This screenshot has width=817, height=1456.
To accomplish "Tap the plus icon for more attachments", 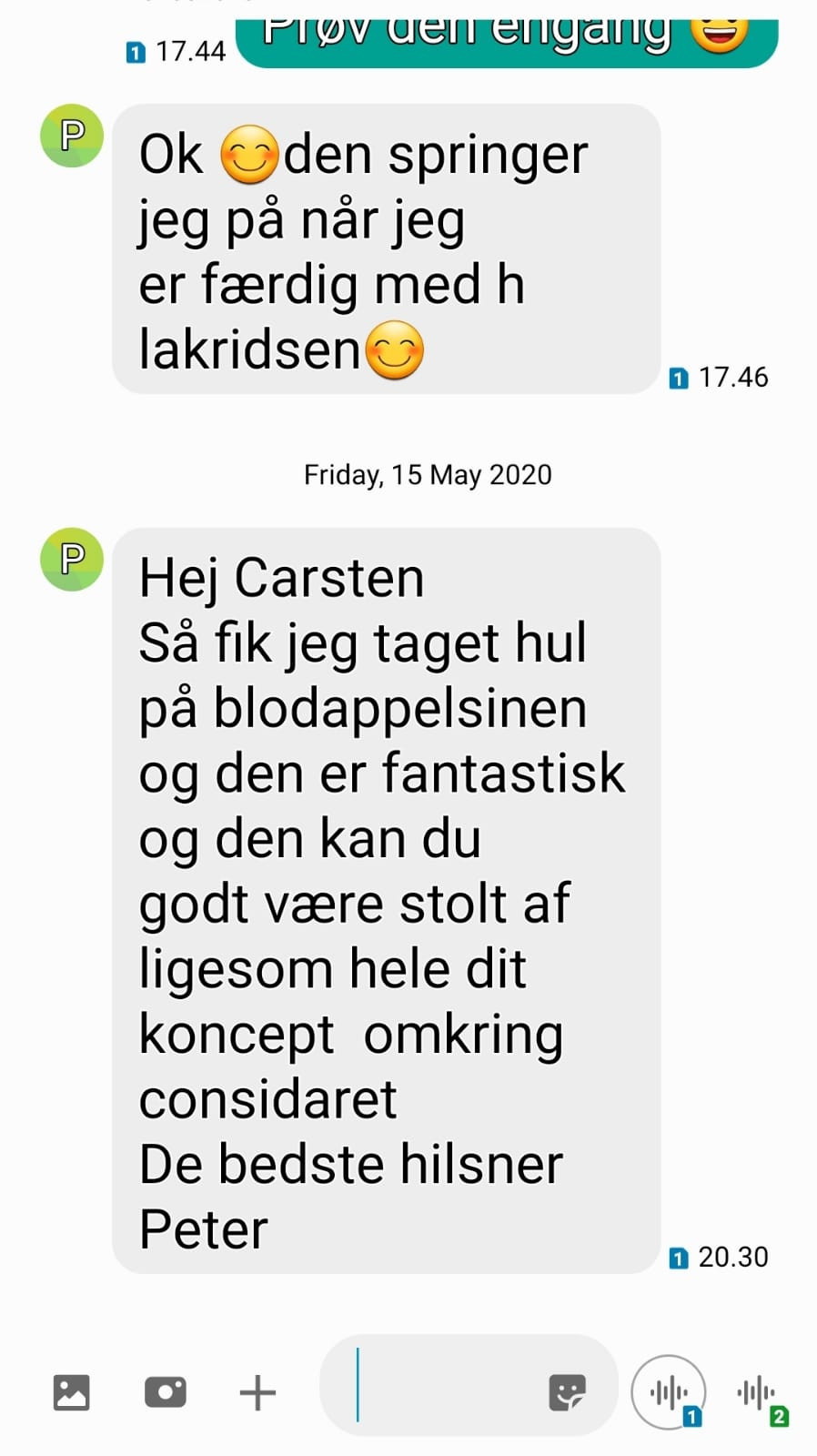I will tap(257, 1392).
